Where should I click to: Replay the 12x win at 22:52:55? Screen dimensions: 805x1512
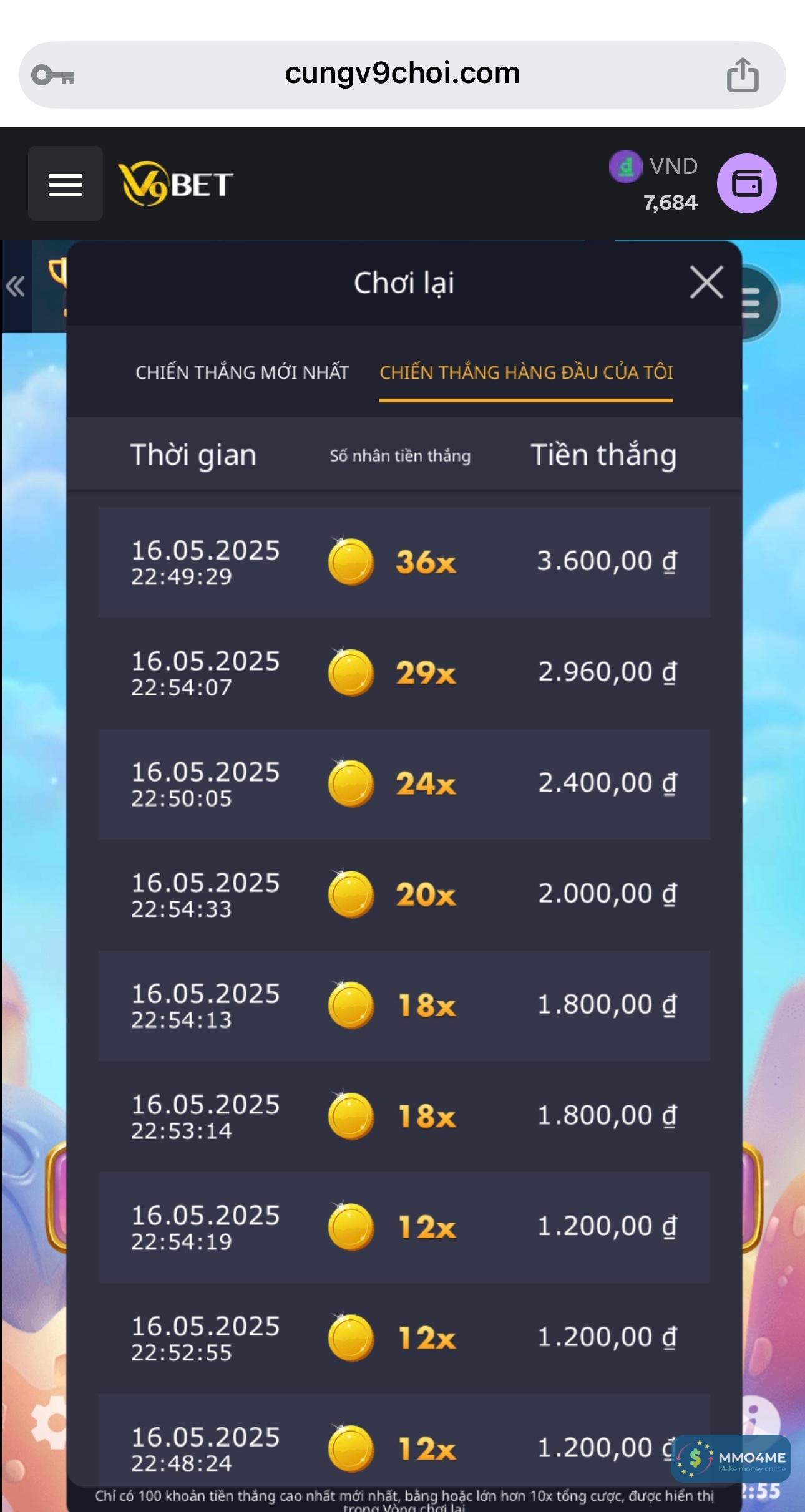(x=404, y=1337)
